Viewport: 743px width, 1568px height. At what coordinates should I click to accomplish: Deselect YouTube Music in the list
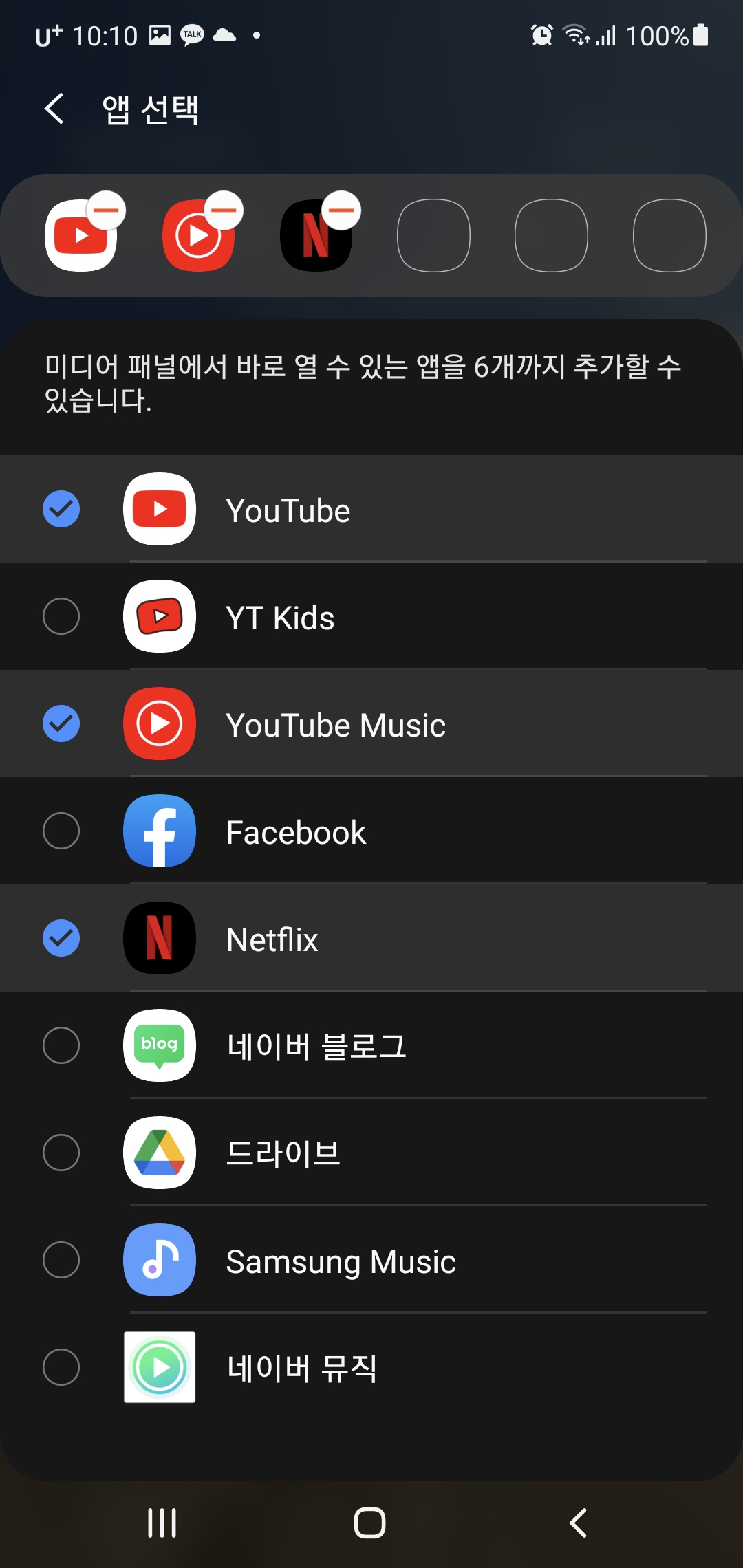tap(371, 723)
